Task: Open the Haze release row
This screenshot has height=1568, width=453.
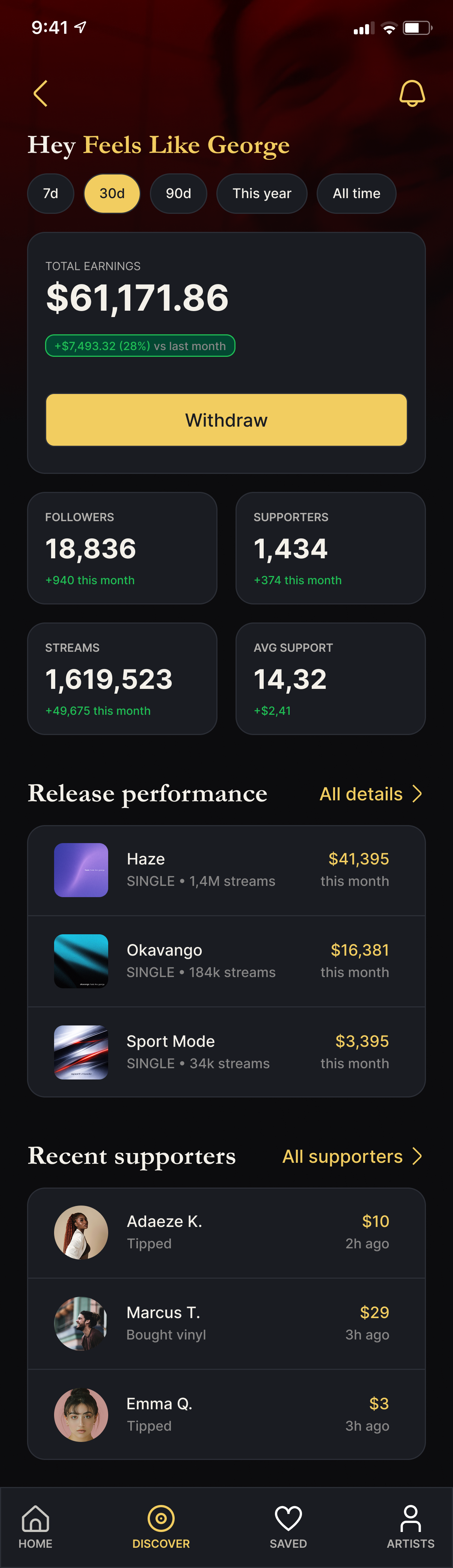Action: (226, 870)
